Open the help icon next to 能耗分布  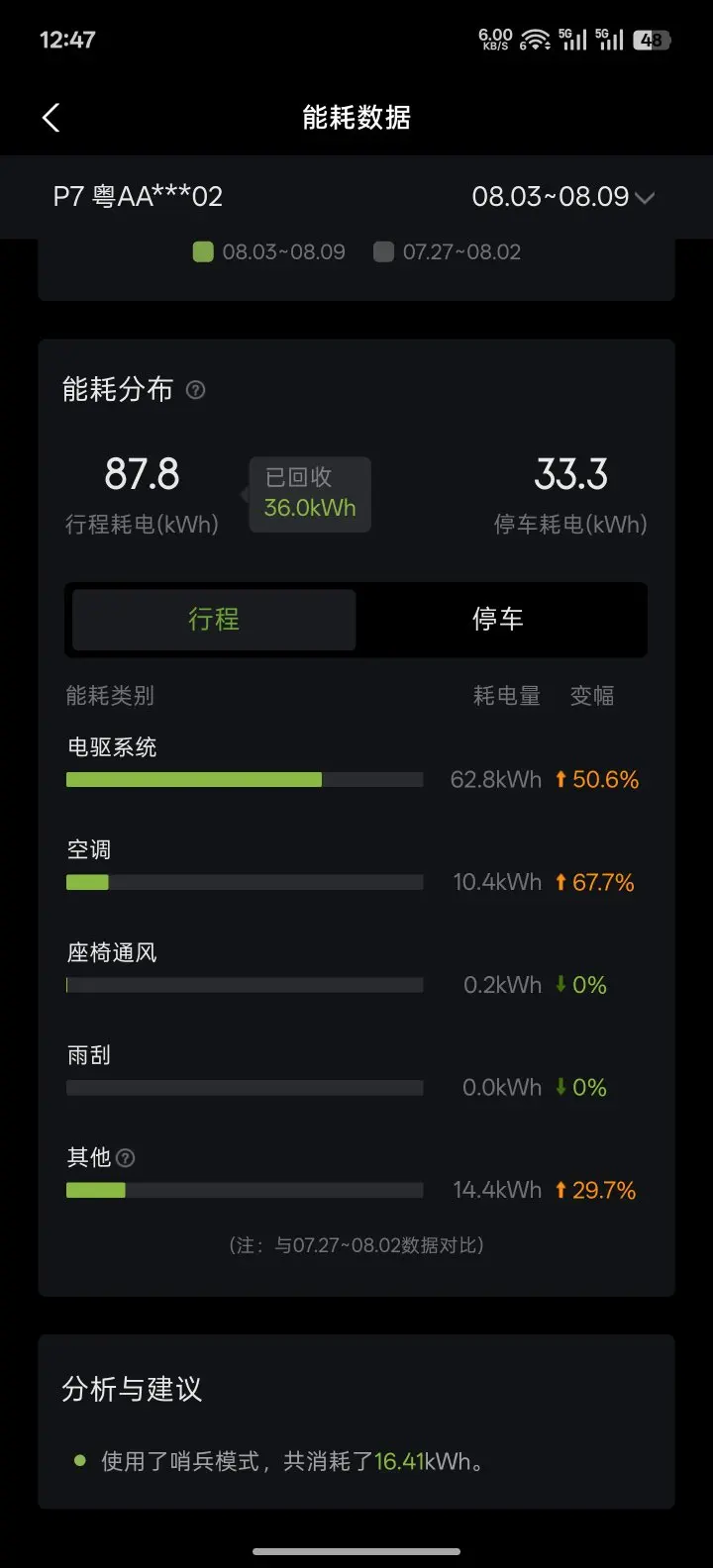196,390
